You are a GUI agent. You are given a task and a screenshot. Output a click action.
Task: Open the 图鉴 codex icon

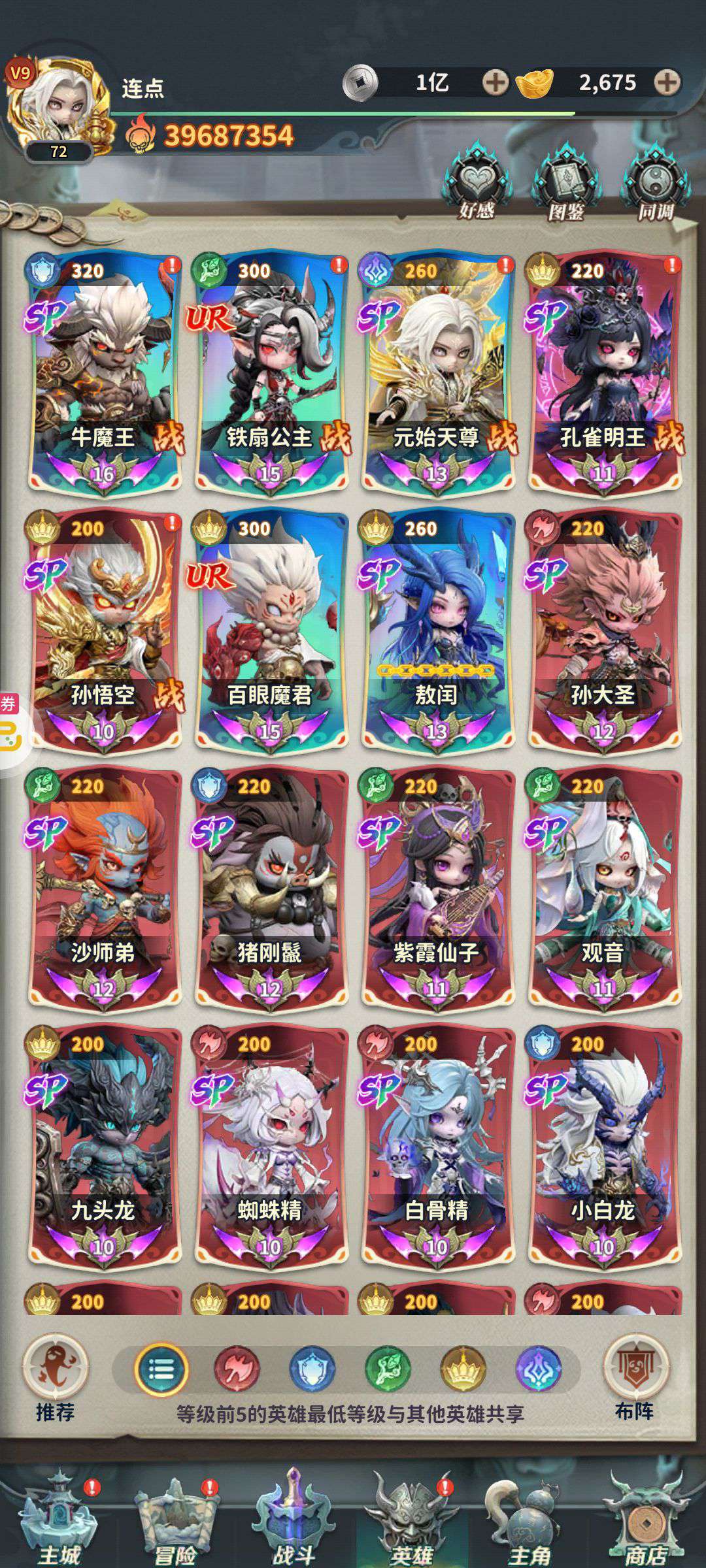click(x=566, y=181)
